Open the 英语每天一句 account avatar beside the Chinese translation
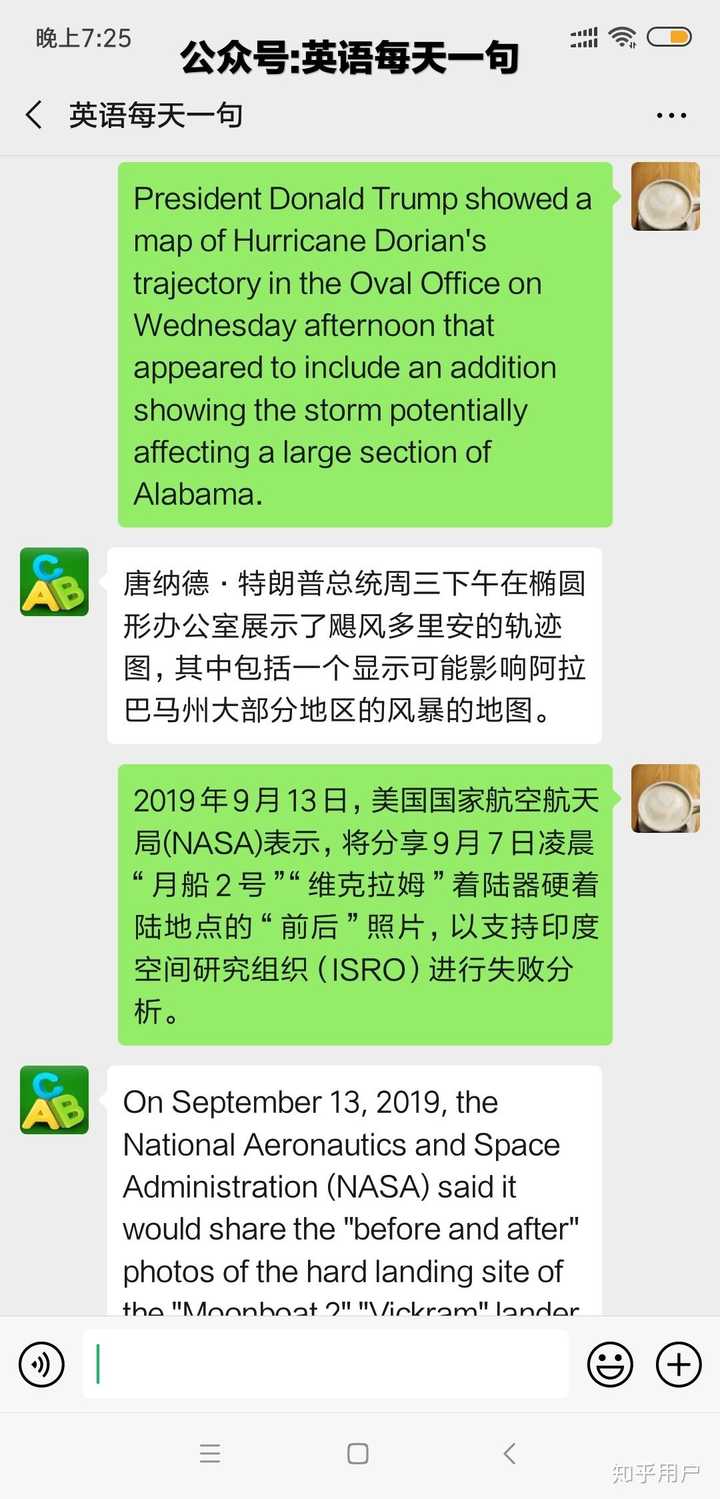Viewport: 720px width, 1499px height. click(54, 582)
